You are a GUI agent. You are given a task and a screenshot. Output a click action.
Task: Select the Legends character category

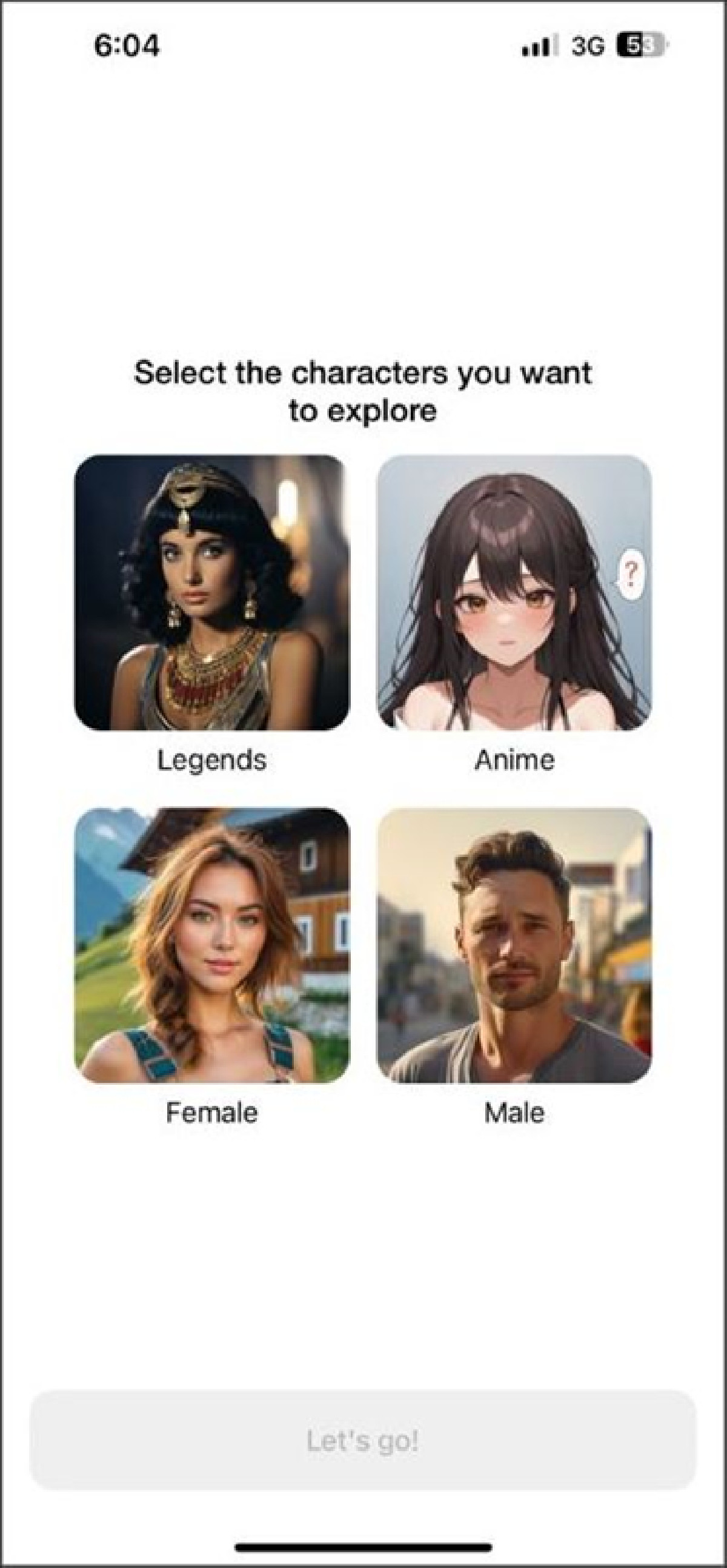(x=212, y=592)
